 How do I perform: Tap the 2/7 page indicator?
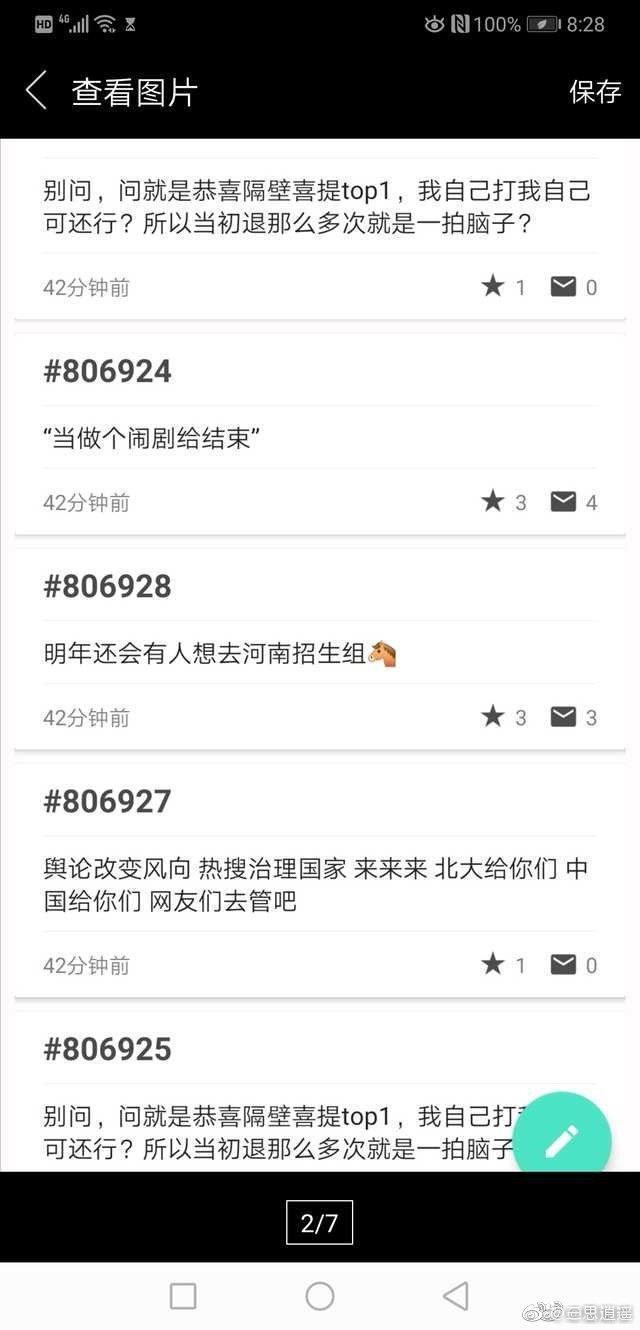coord(319,1222)
